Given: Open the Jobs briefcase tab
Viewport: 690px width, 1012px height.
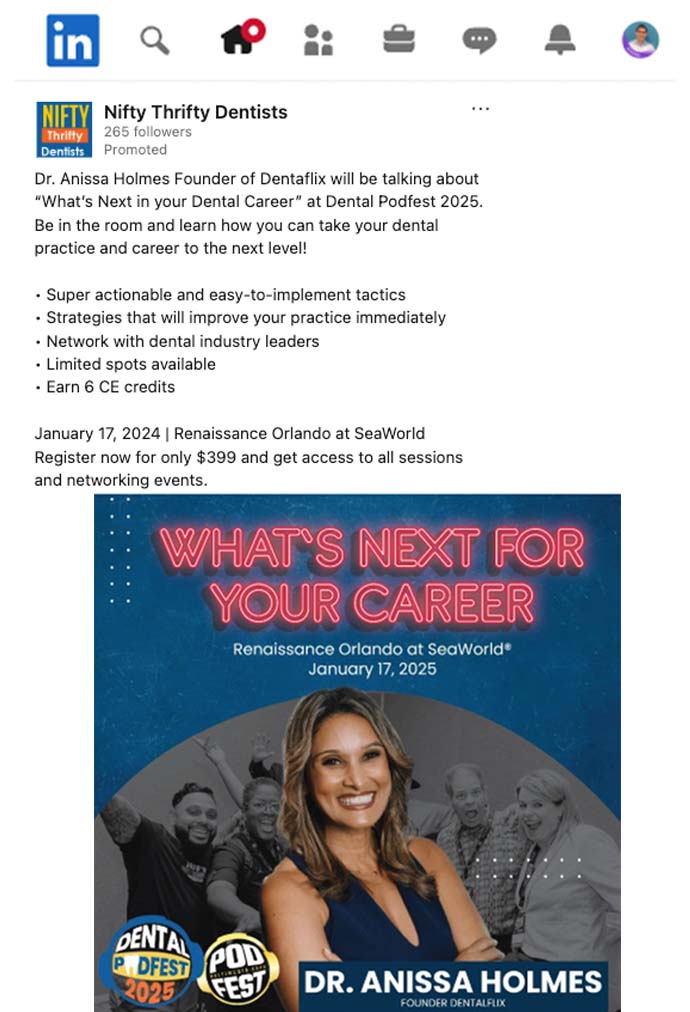Looking at the screenshot, I should [x=399, y=40].
